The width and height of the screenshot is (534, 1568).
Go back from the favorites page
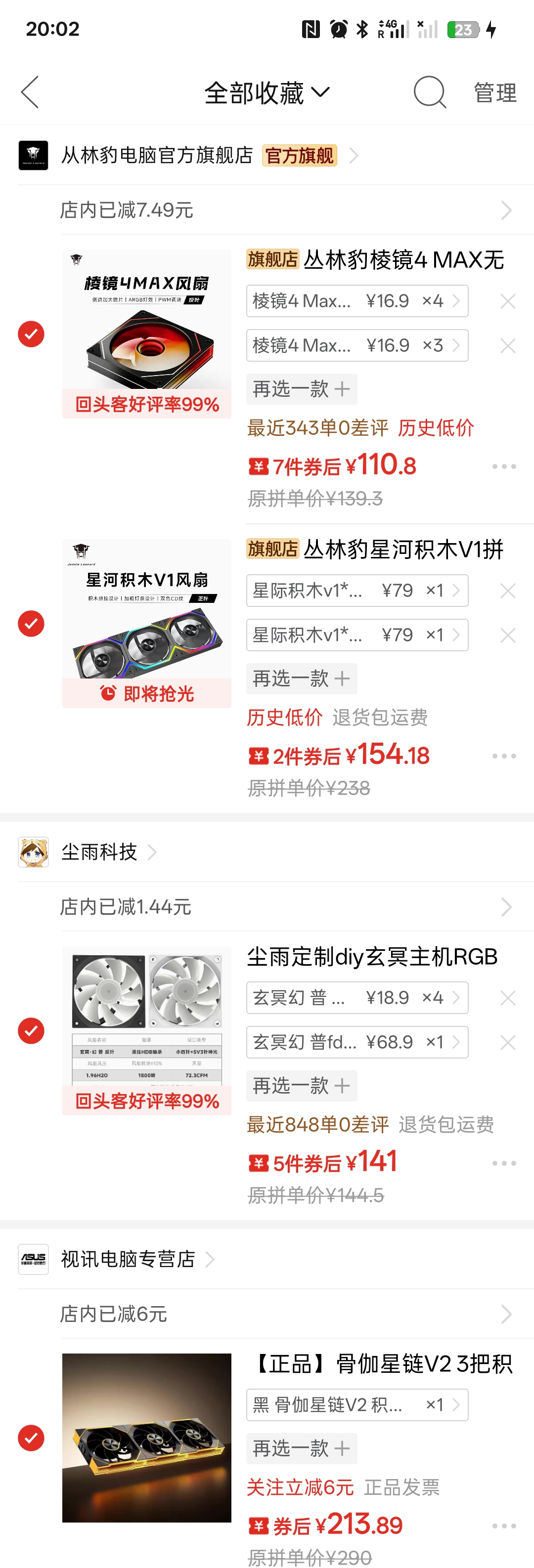pyautogui.click(x=30, y=92)
